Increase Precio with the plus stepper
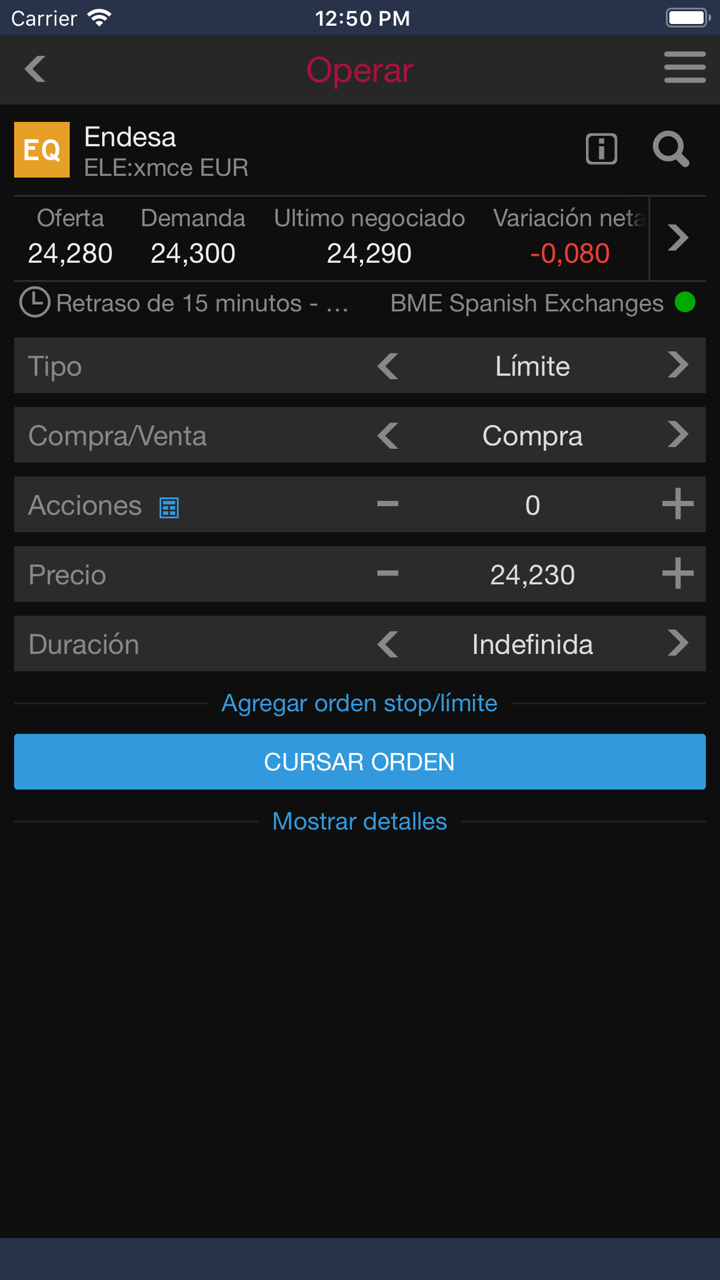The image size is (720, 1280). (x=677, y=574)
